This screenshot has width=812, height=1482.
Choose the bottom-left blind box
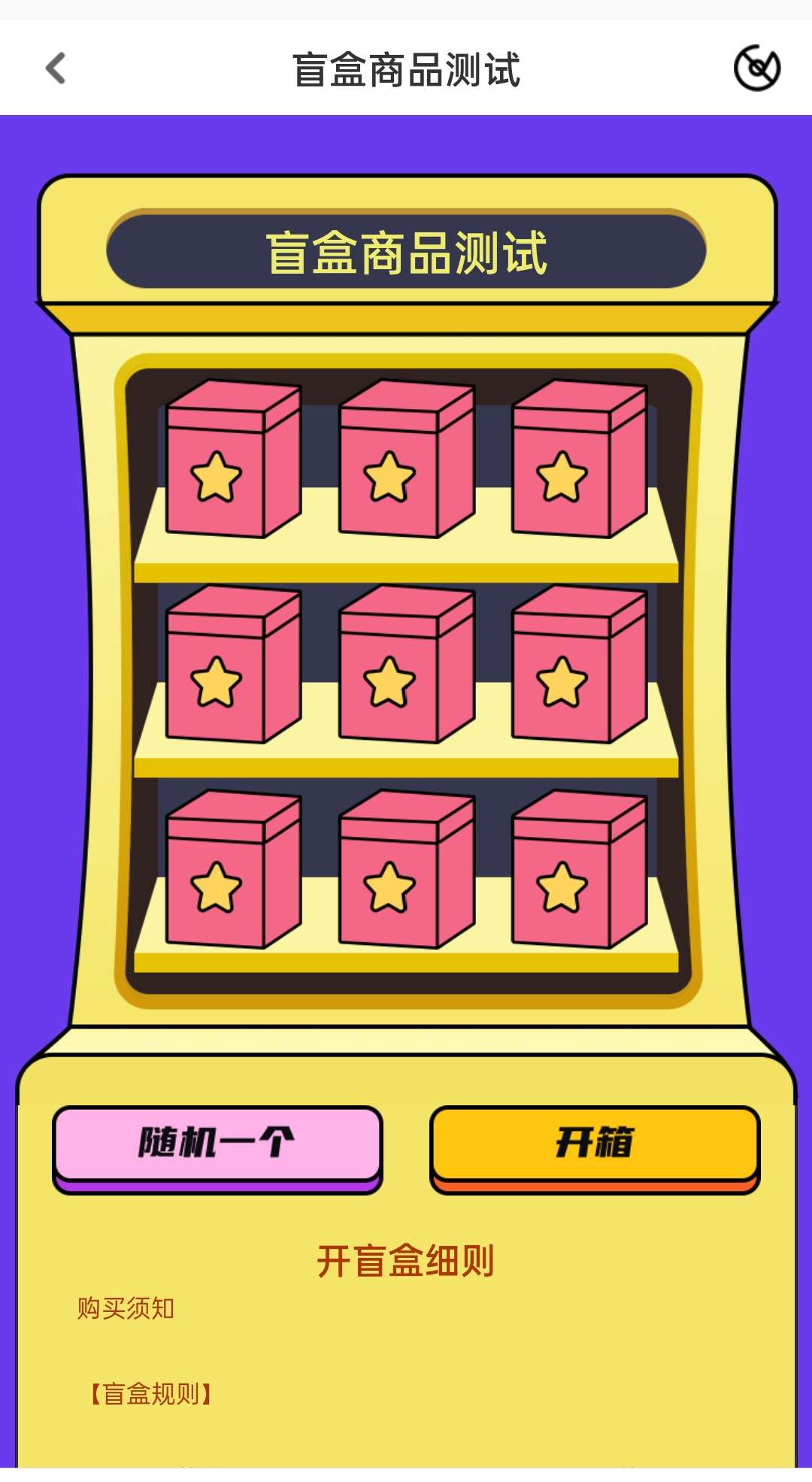(x=233, y=871)
